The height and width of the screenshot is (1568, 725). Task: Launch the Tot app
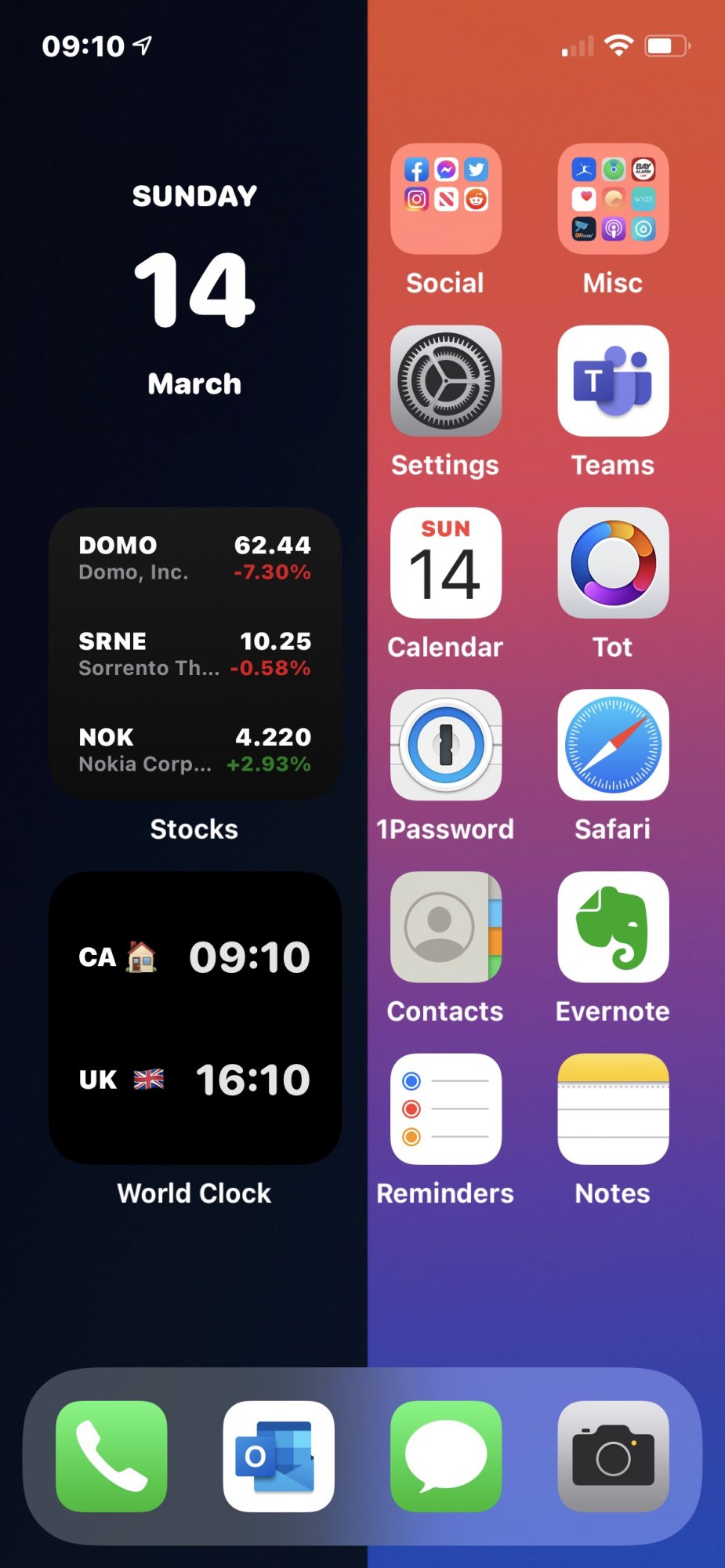coord(613,563)
